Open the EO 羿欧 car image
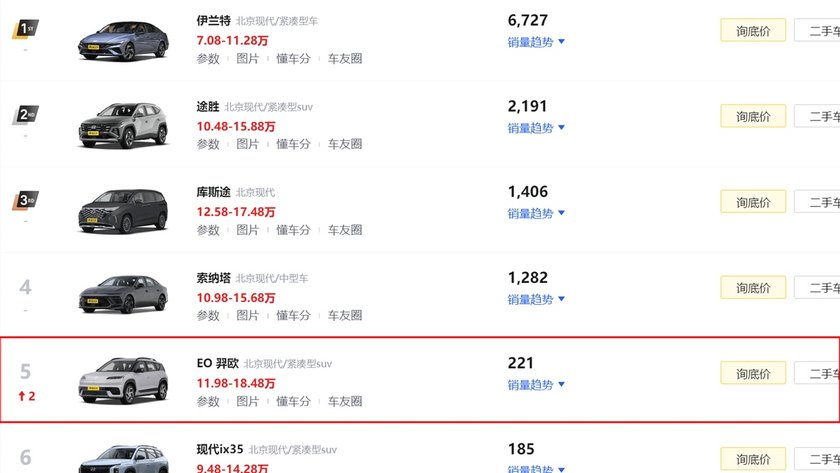Image resolution: width=840 pixels, height=473 pixels. 122,380
